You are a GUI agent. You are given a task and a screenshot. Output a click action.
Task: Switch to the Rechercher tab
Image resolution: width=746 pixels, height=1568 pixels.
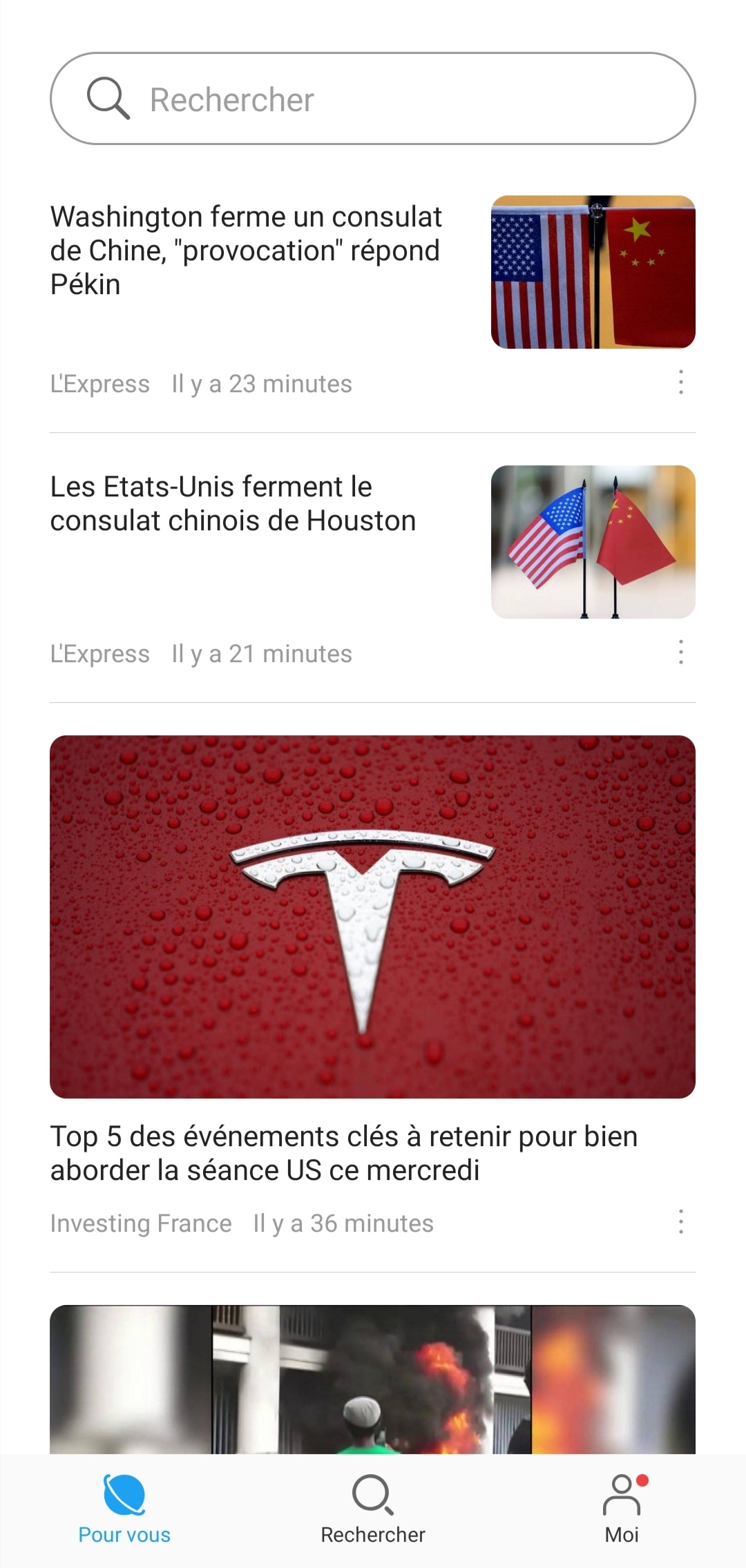372,1505
